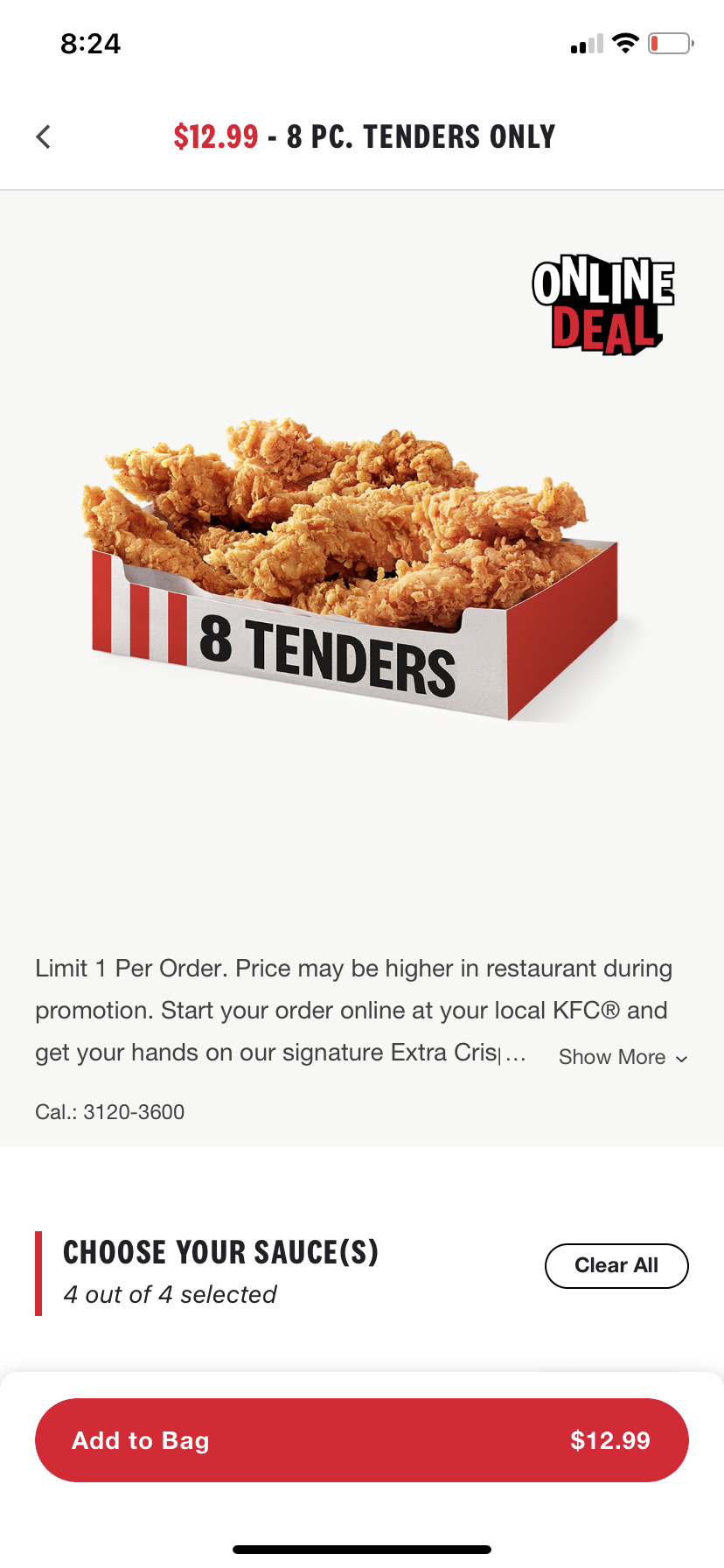Go back using the top-left arrow
The image size is (724, 1568).
[44, 136]
